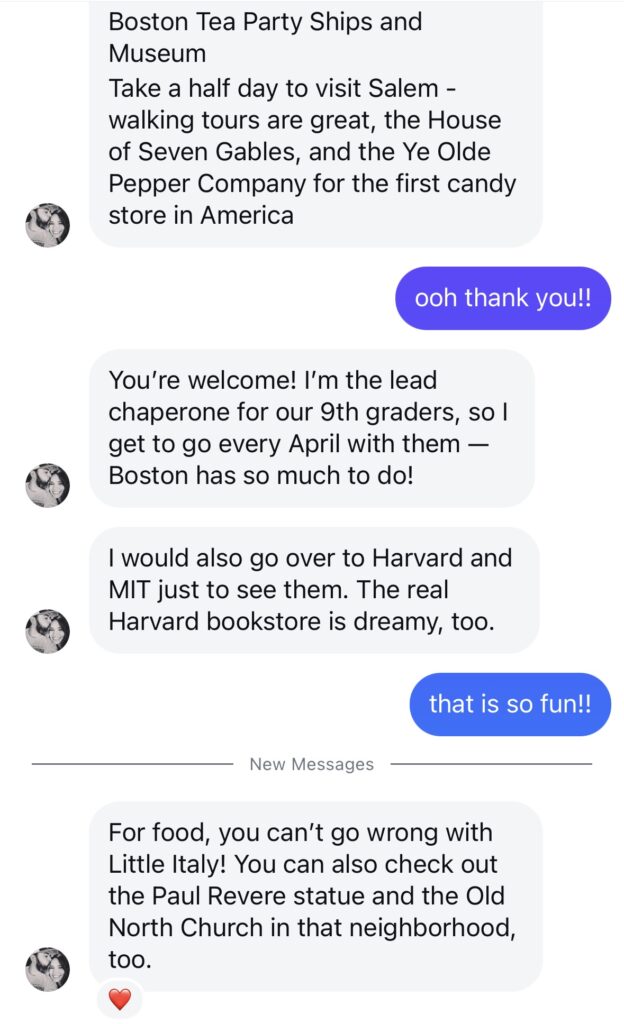This screenshot has height=1024, width=624.
Task: Tap the avatar beside the lead chaperone message
Action: [47, 485]
